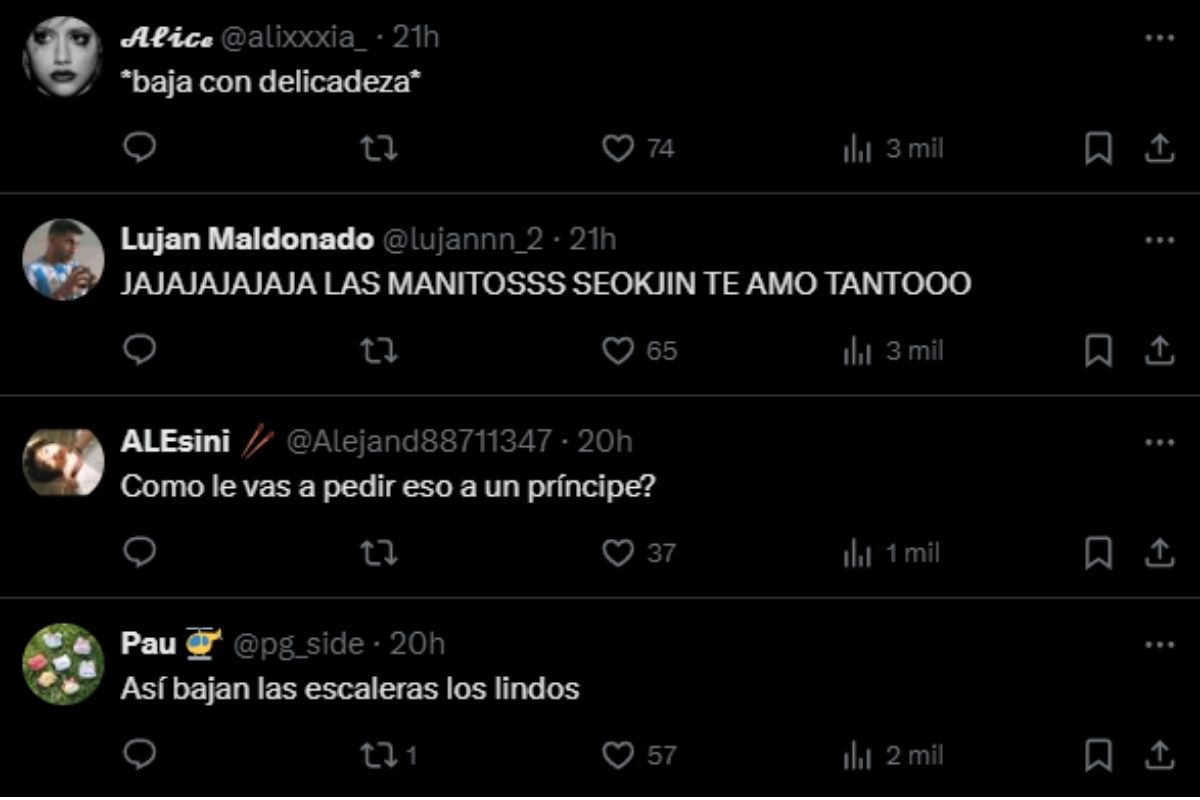Image resolution: width=1200 pixels, height=800 pixels.
Task: Open overflow menu on Alice's tweet
Action: pos(1159,38)
